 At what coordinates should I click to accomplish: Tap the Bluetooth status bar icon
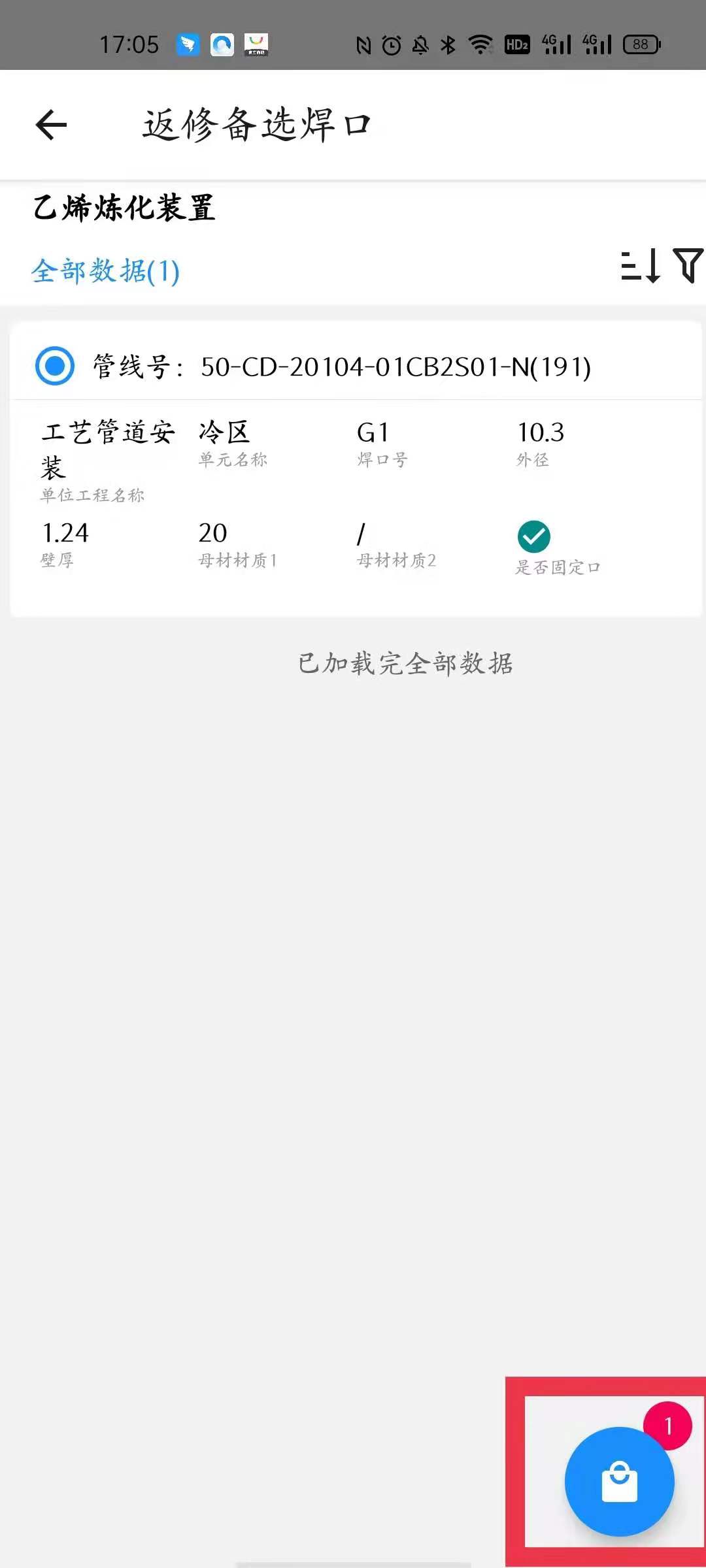[447, 44]
